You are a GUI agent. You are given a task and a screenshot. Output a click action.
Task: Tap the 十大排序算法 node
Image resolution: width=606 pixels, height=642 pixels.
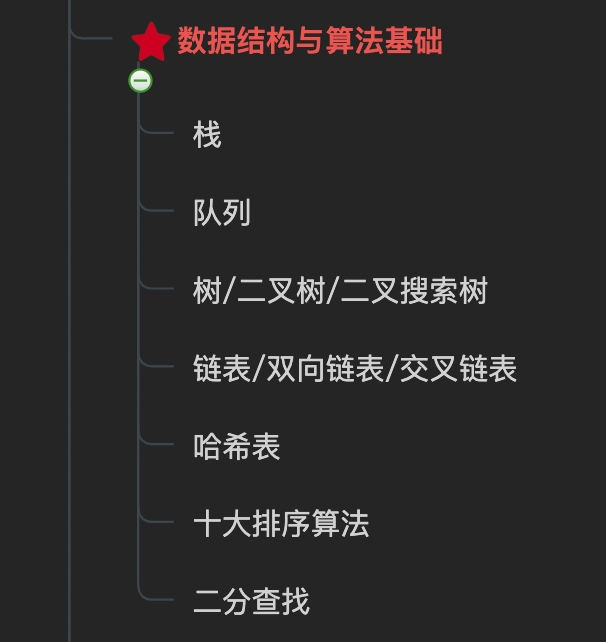[281, 524]
